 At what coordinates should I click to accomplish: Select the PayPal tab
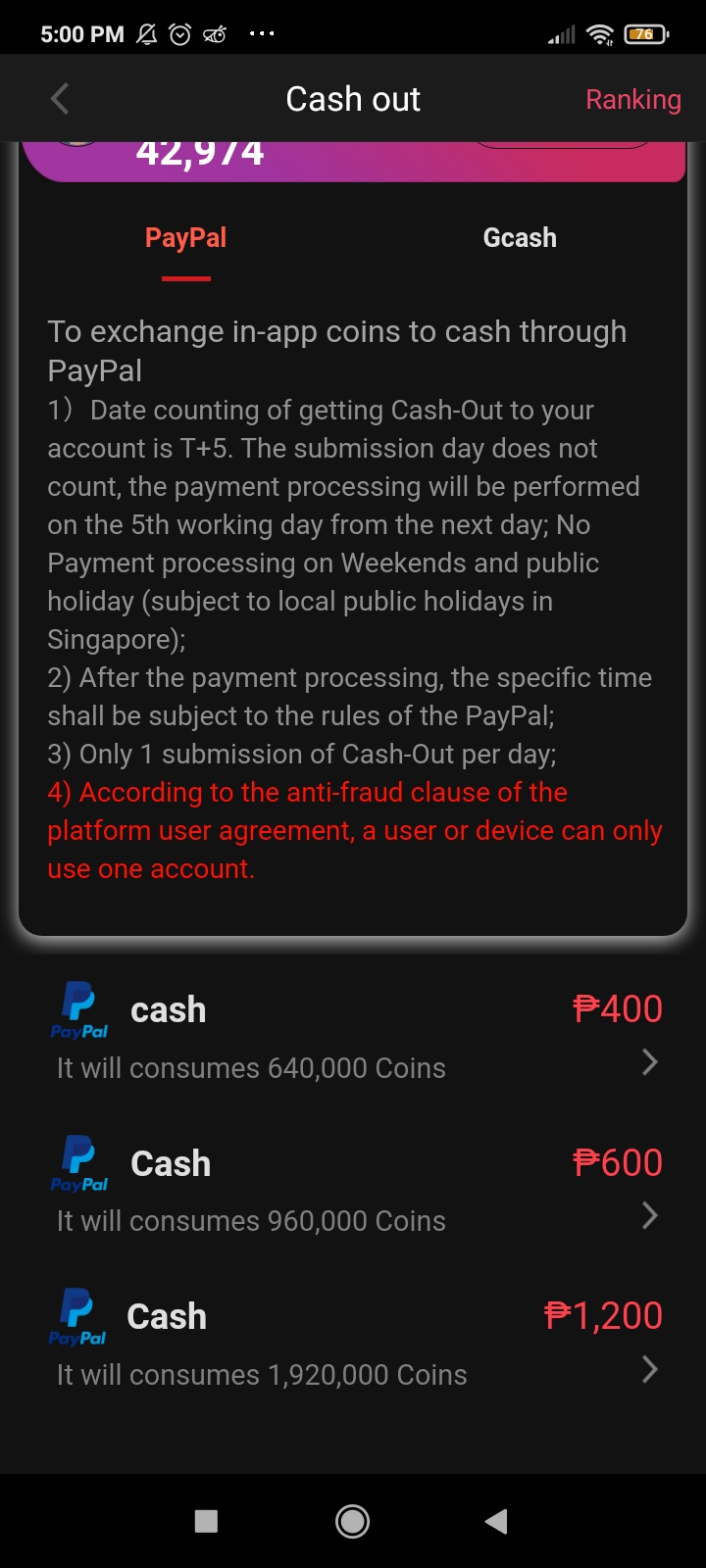coord(185,238)
